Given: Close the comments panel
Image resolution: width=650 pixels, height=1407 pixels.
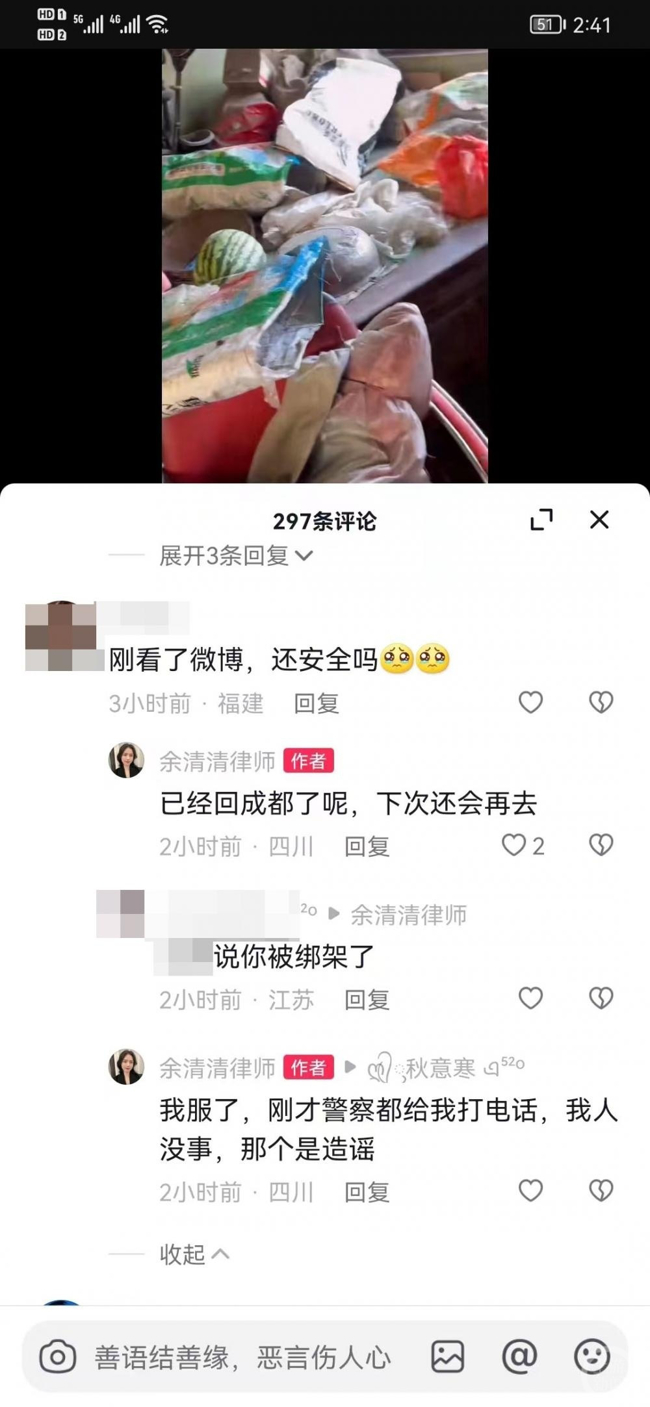Looking at the screenshot, I should 599,519.
